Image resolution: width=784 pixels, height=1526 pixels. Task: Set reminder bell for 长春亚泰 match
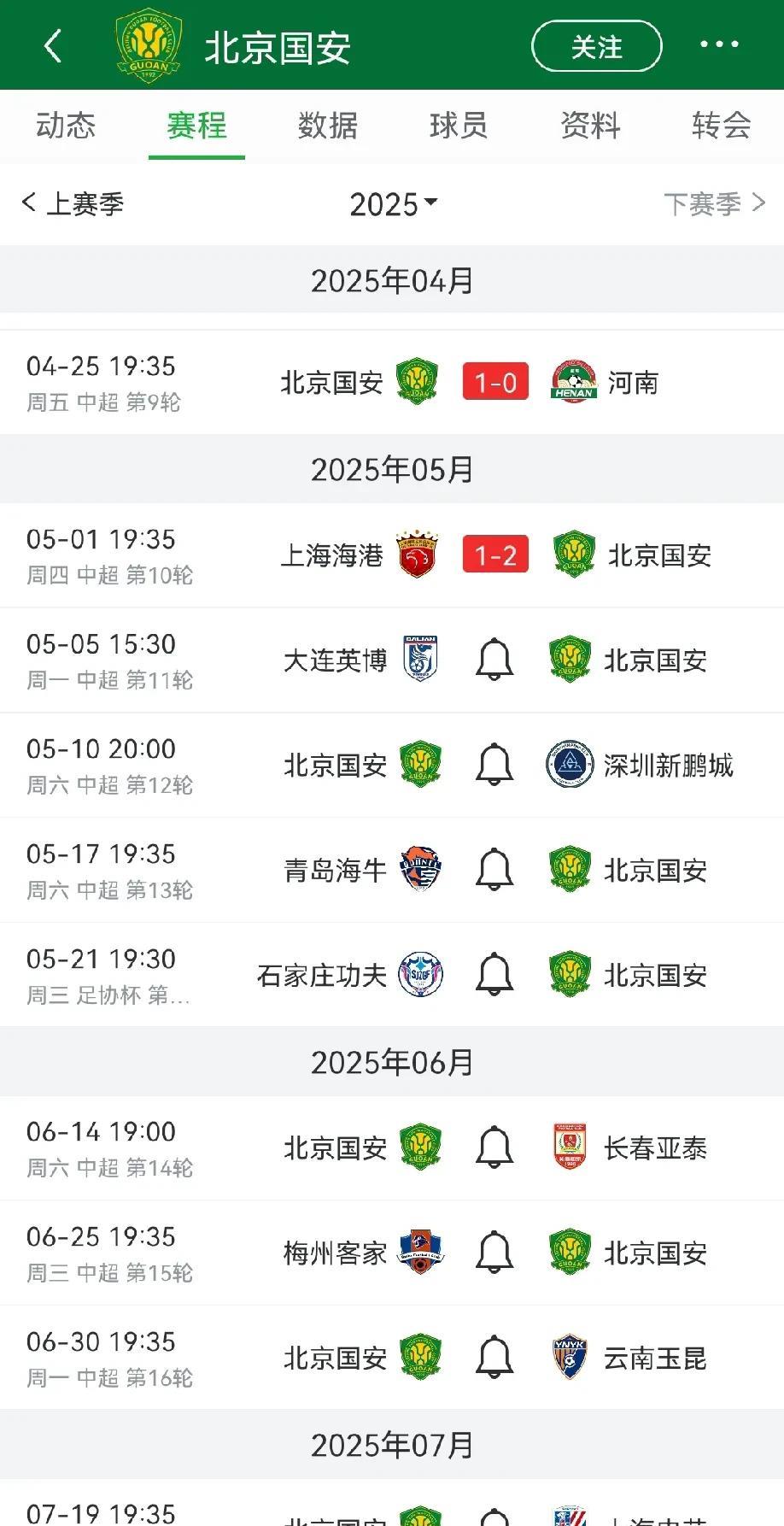pos(494,1147)
